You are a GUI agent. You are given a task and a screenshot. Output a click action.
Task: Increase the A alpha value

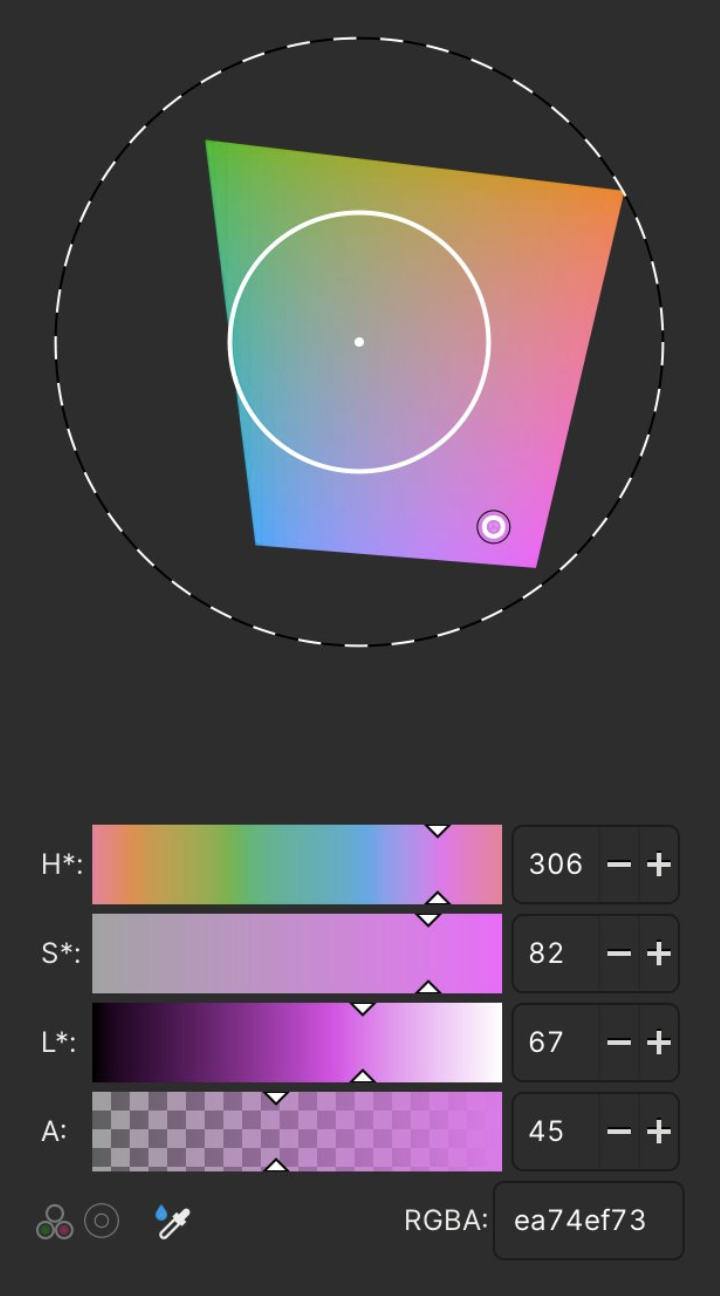tap(658, 1131)
